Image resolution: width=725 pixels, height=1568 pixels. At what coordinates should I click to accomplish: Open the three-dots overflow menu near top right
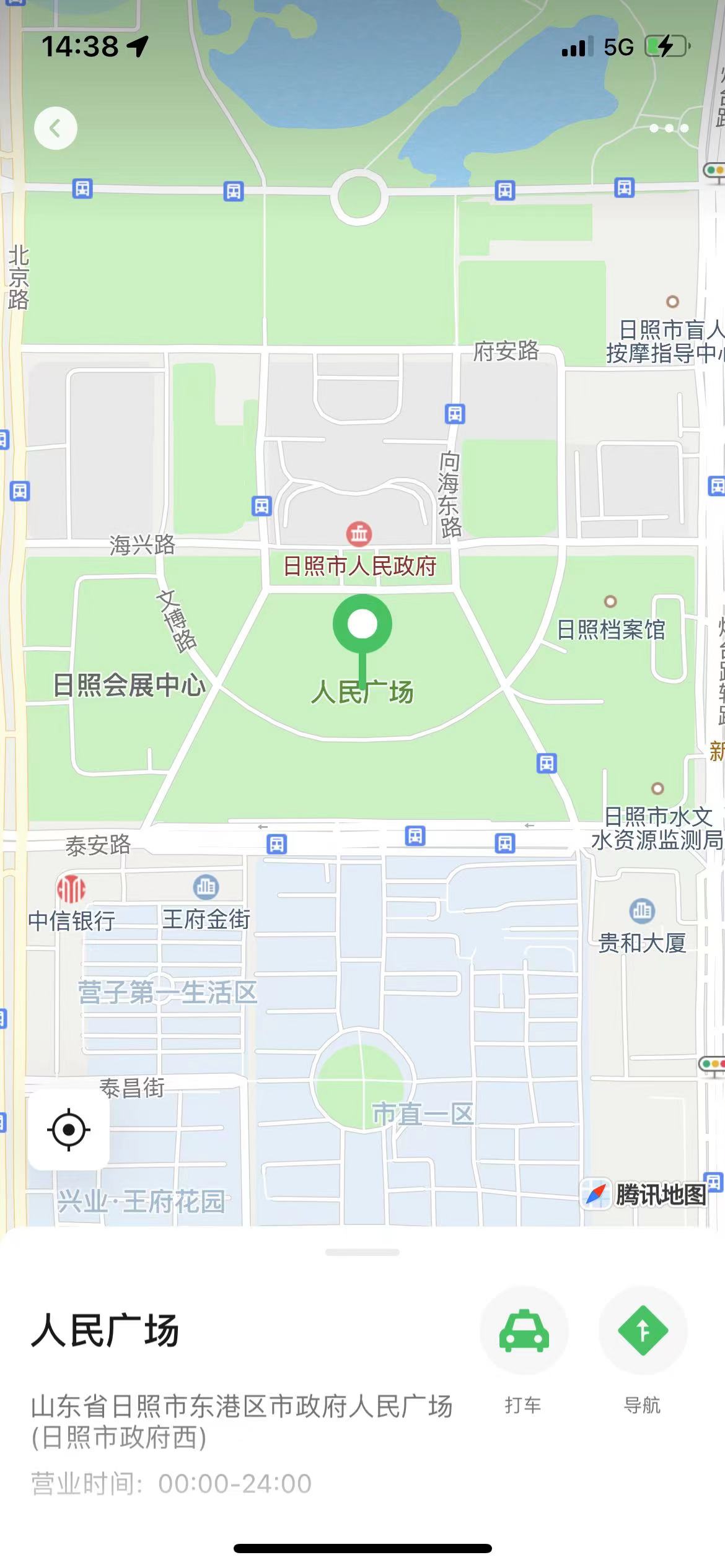click(669, 128)
